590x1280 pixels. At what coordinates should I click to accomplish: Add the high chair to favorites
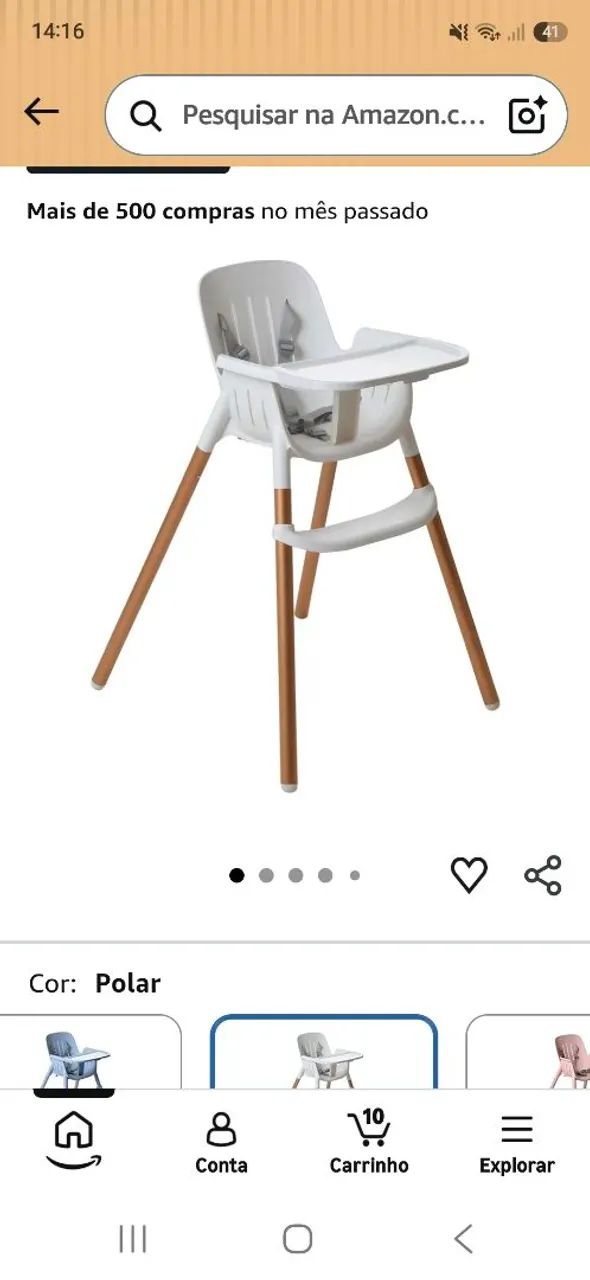point(468,875)
